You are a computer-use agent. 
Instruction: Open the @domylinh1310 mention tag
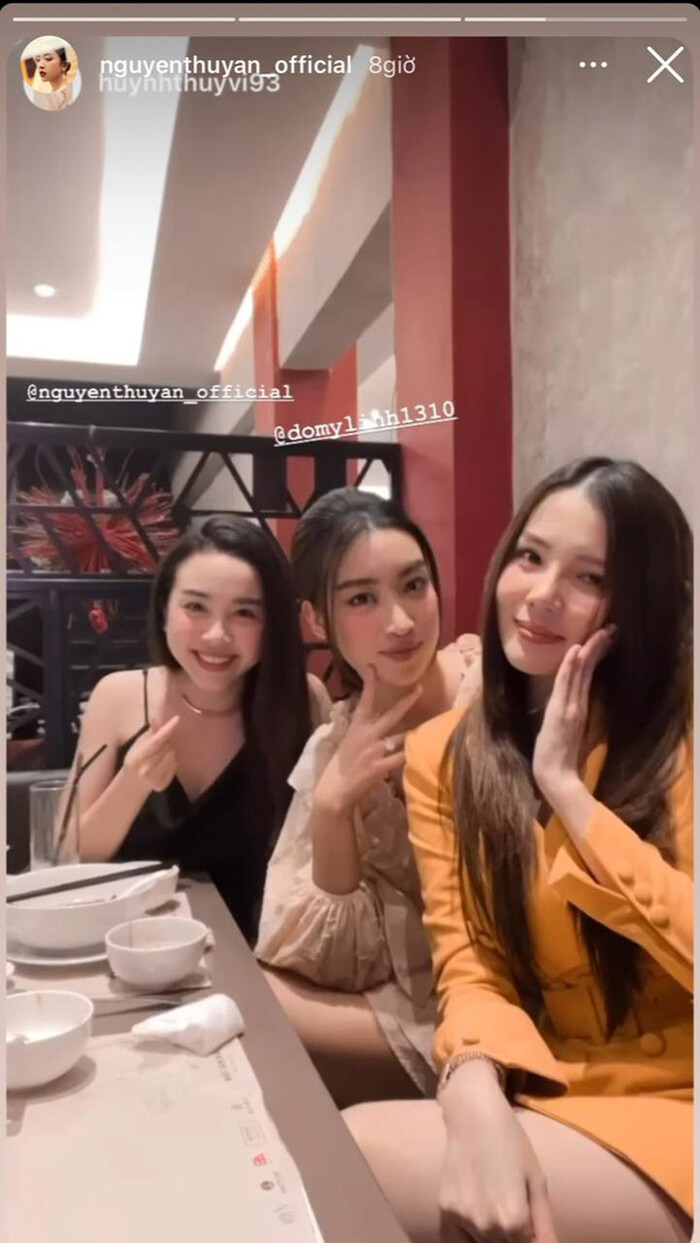364,421
